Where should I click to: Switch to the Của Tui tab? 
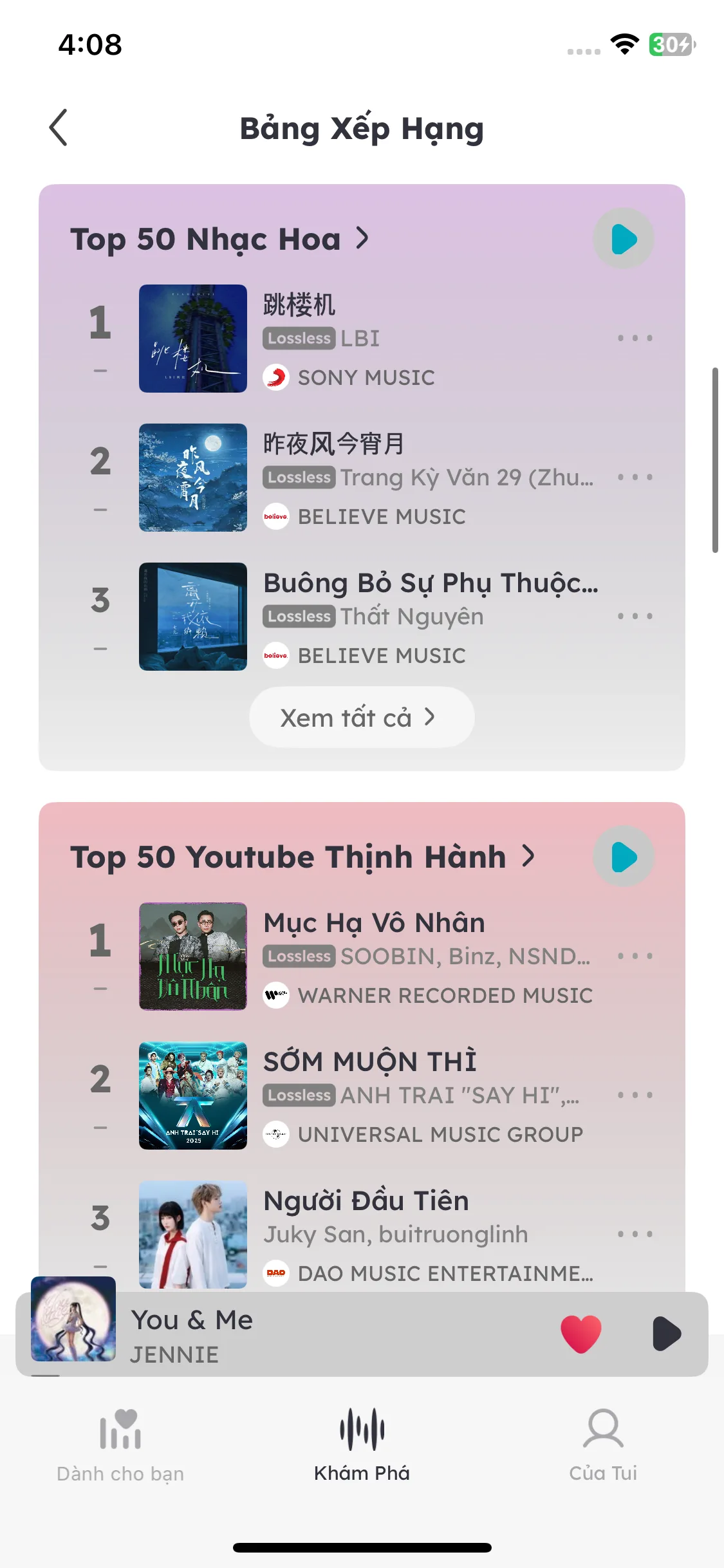[603, 1446]
